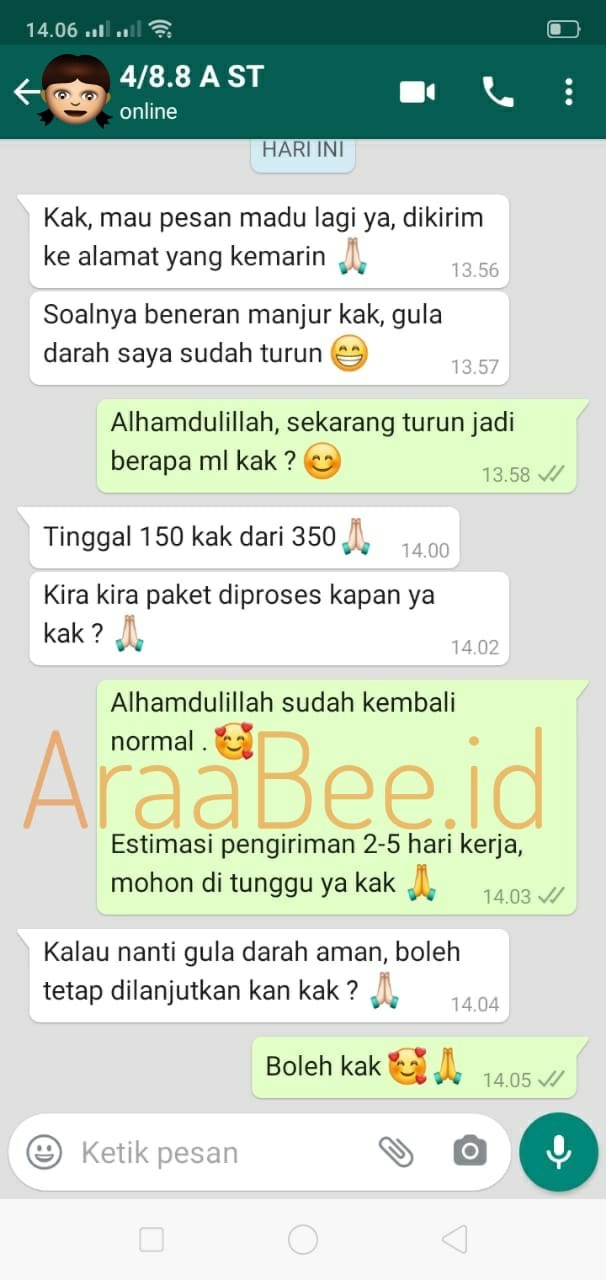This screenshot has height=1280, width=606.
Task: Start a voice call
Action: (497, 92)
